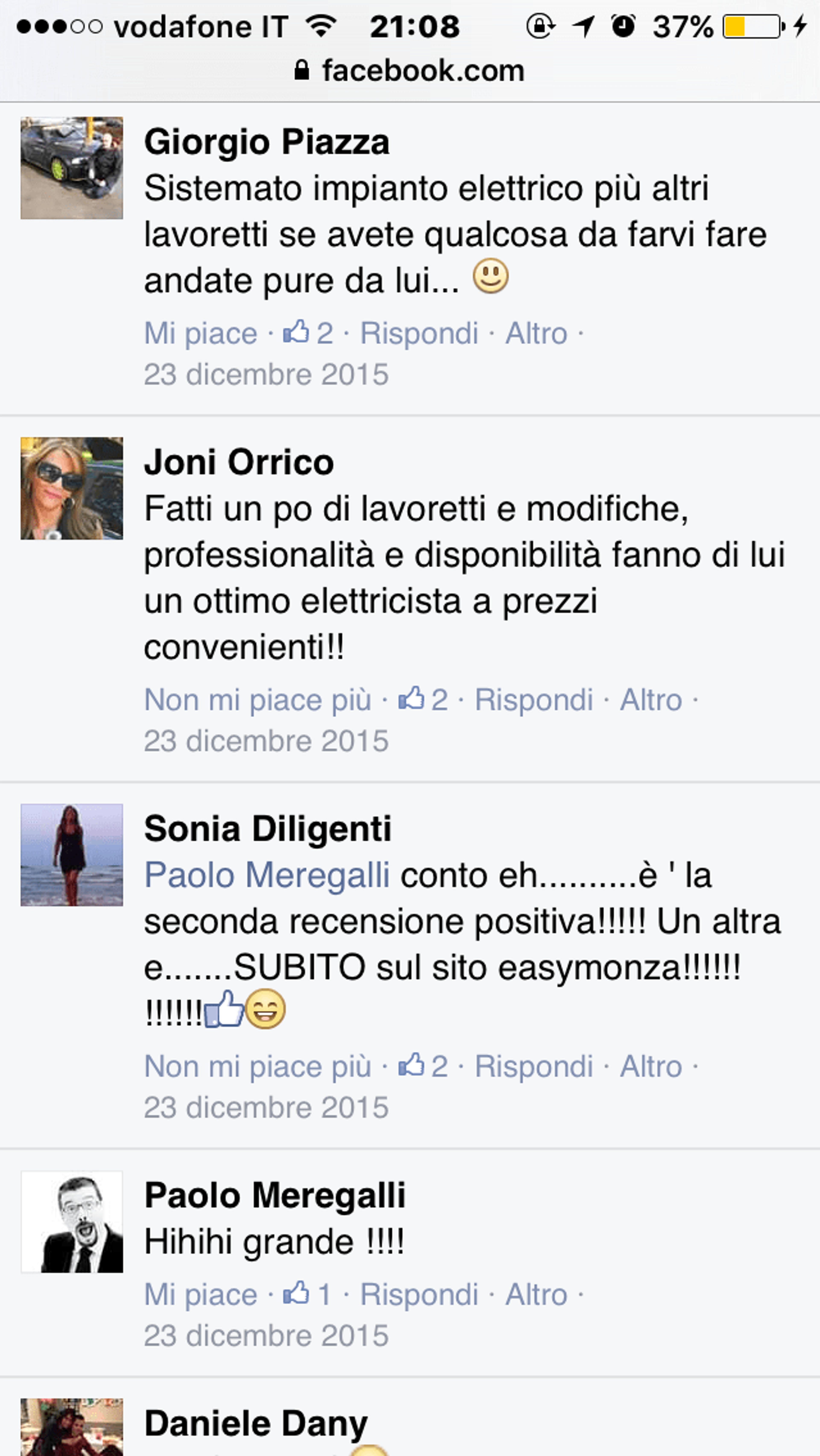The width and height of the screenshot is (820, 1456).
Task: Open Altro options on Giorgio Piazza's comment
Action: click(536, 333)
